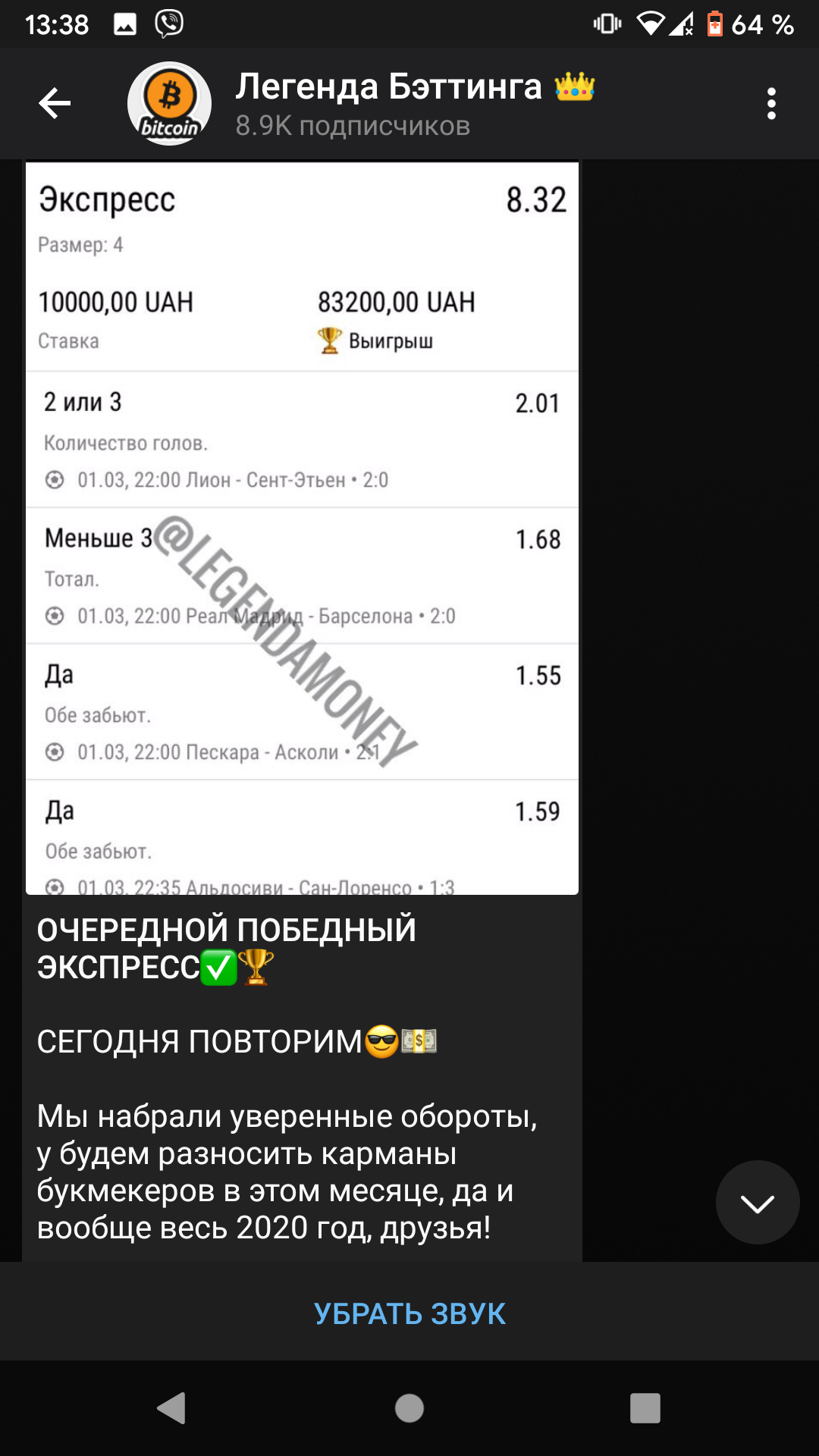This screenshot has height=1456, width=819.
Task: Go back from the channel
Action: click(x=55, y=104)
